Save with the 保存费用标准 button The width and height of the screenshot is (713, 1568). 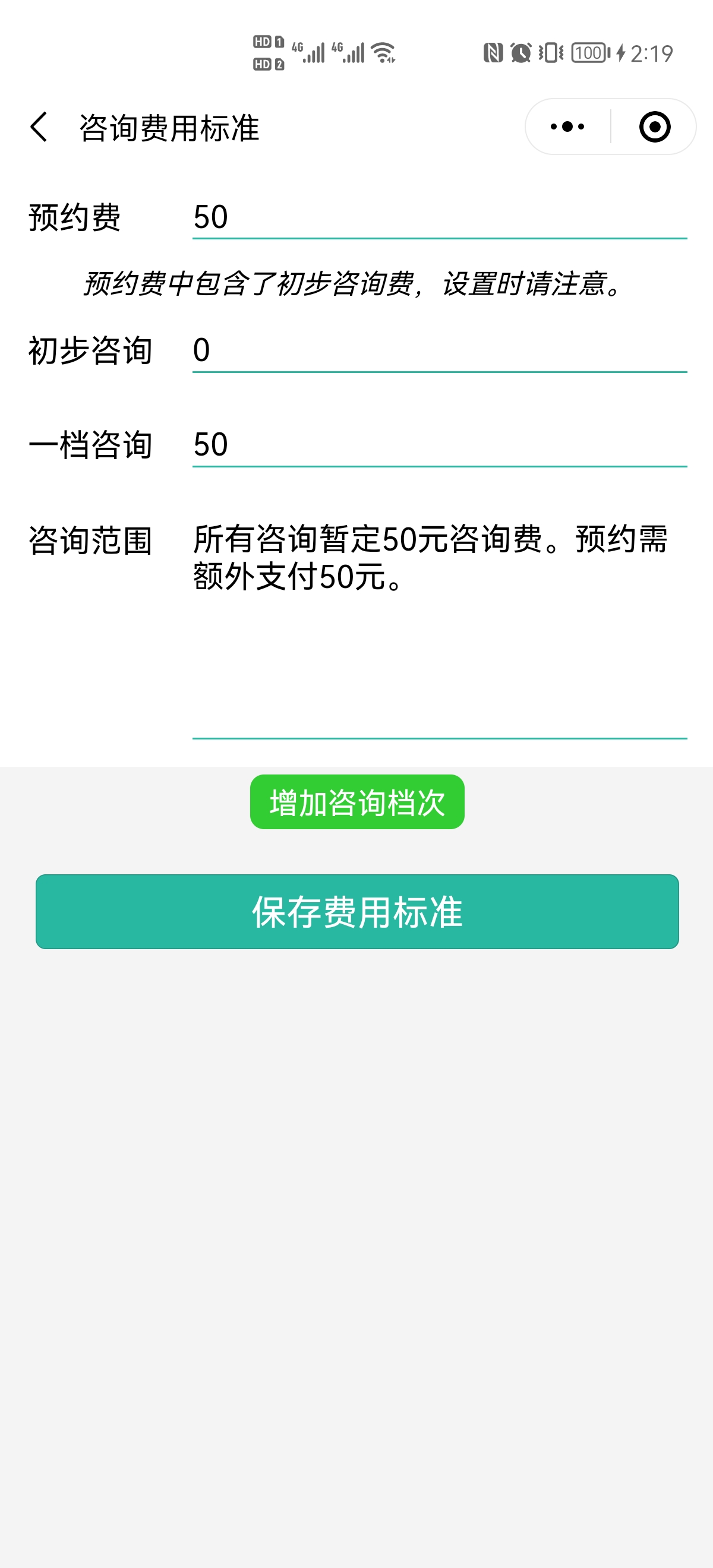click(x=357, y=911)
